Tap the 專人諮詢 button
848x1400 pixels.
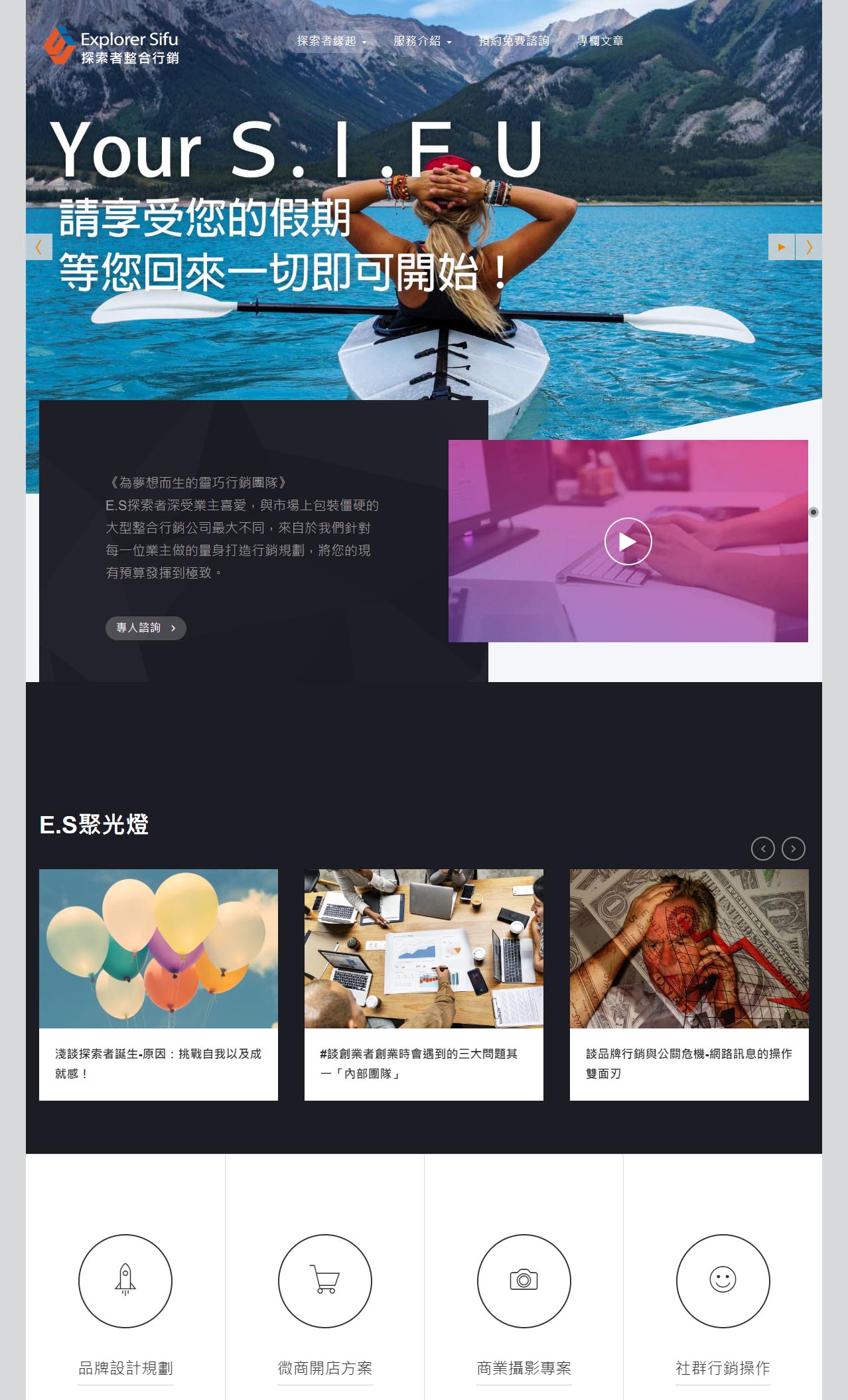click(146, 628)
